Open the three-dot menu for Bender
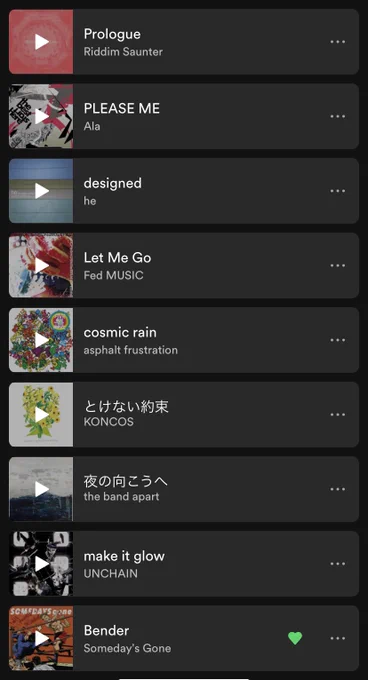Viewport: 368px width, 680px height. pyautogui.click(x=338, y=638)
